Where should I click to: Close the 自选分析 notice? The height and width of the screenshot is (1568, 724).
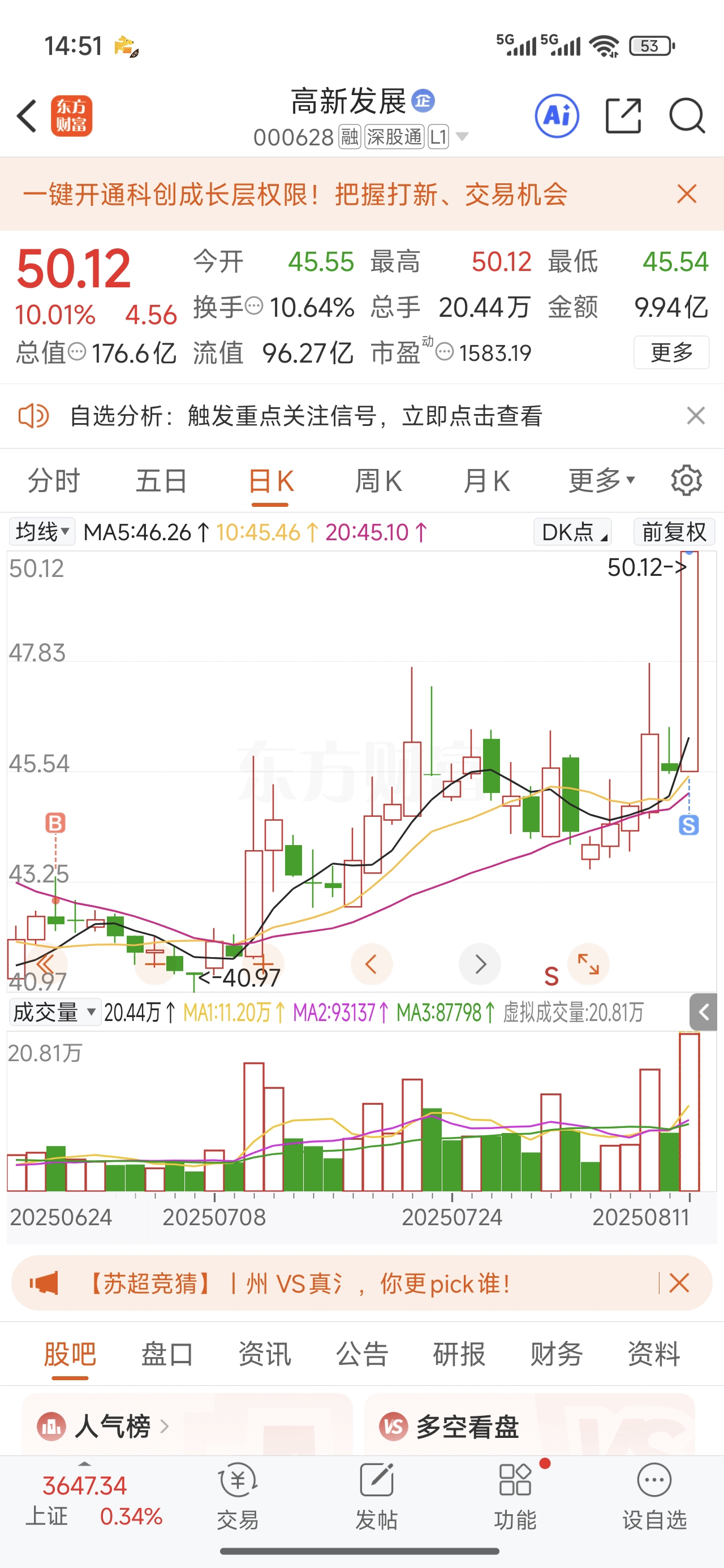695,416
